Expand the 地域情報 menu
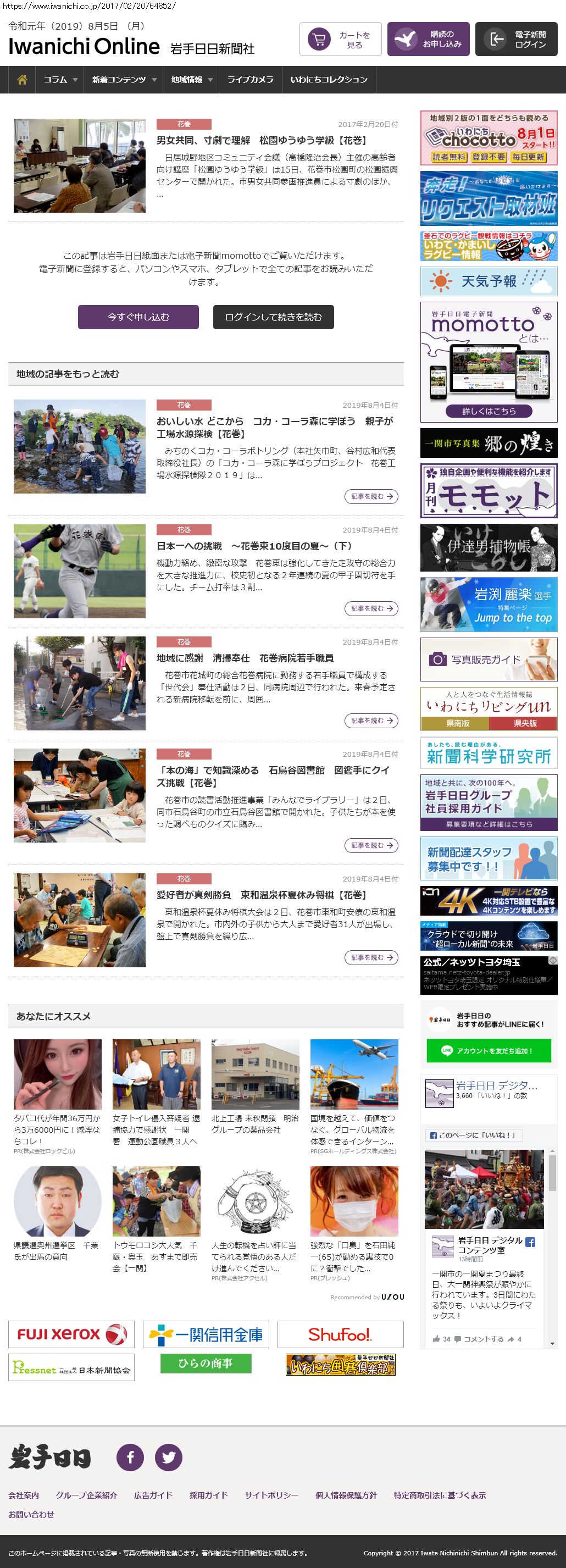This screenshot has width=566, height=1568. 191,80
